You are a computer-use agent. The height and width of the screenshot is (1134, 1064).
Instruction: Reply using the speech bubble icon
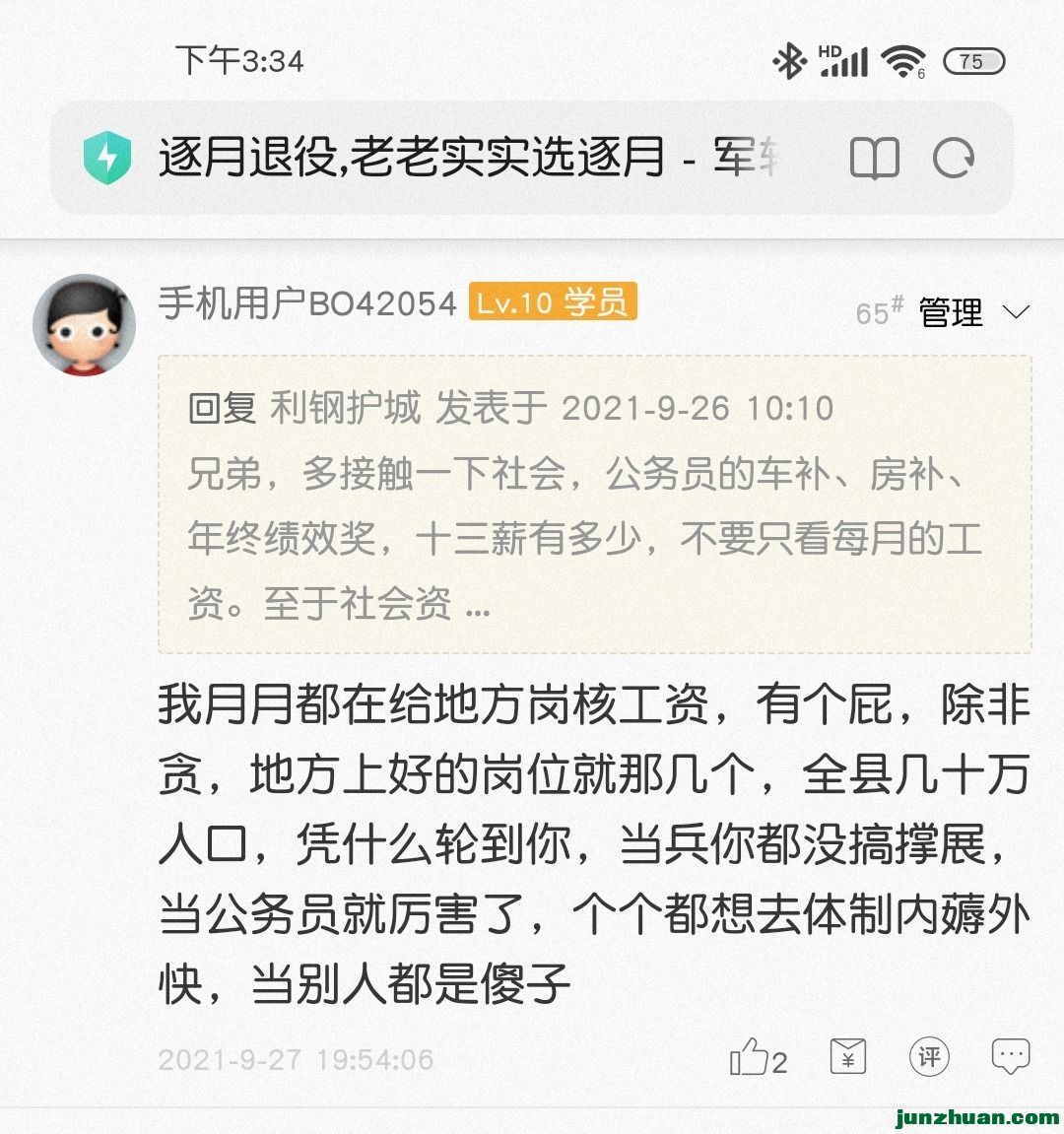(1010, 1056)
